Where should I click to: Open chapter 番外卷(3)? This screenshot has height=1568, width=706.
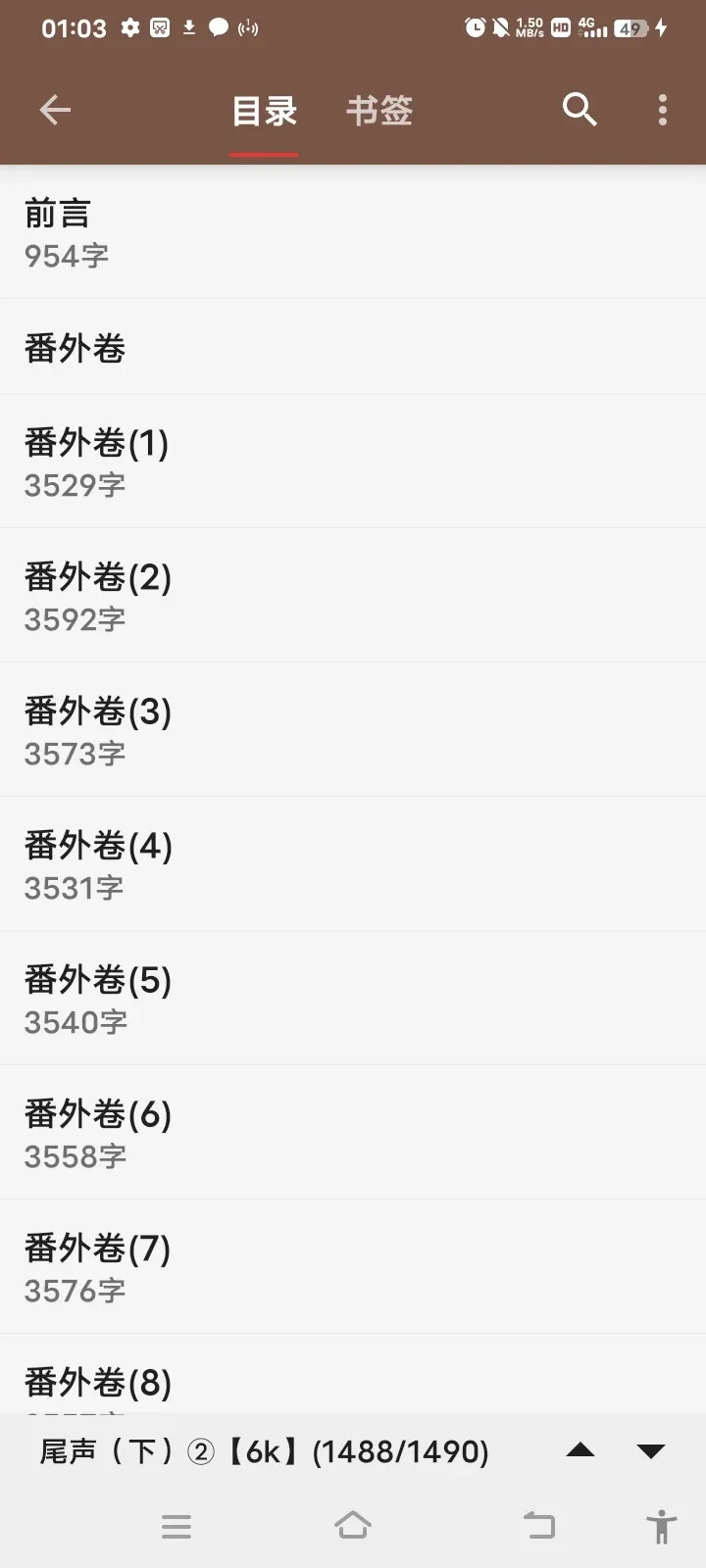[x=353, y=730]
